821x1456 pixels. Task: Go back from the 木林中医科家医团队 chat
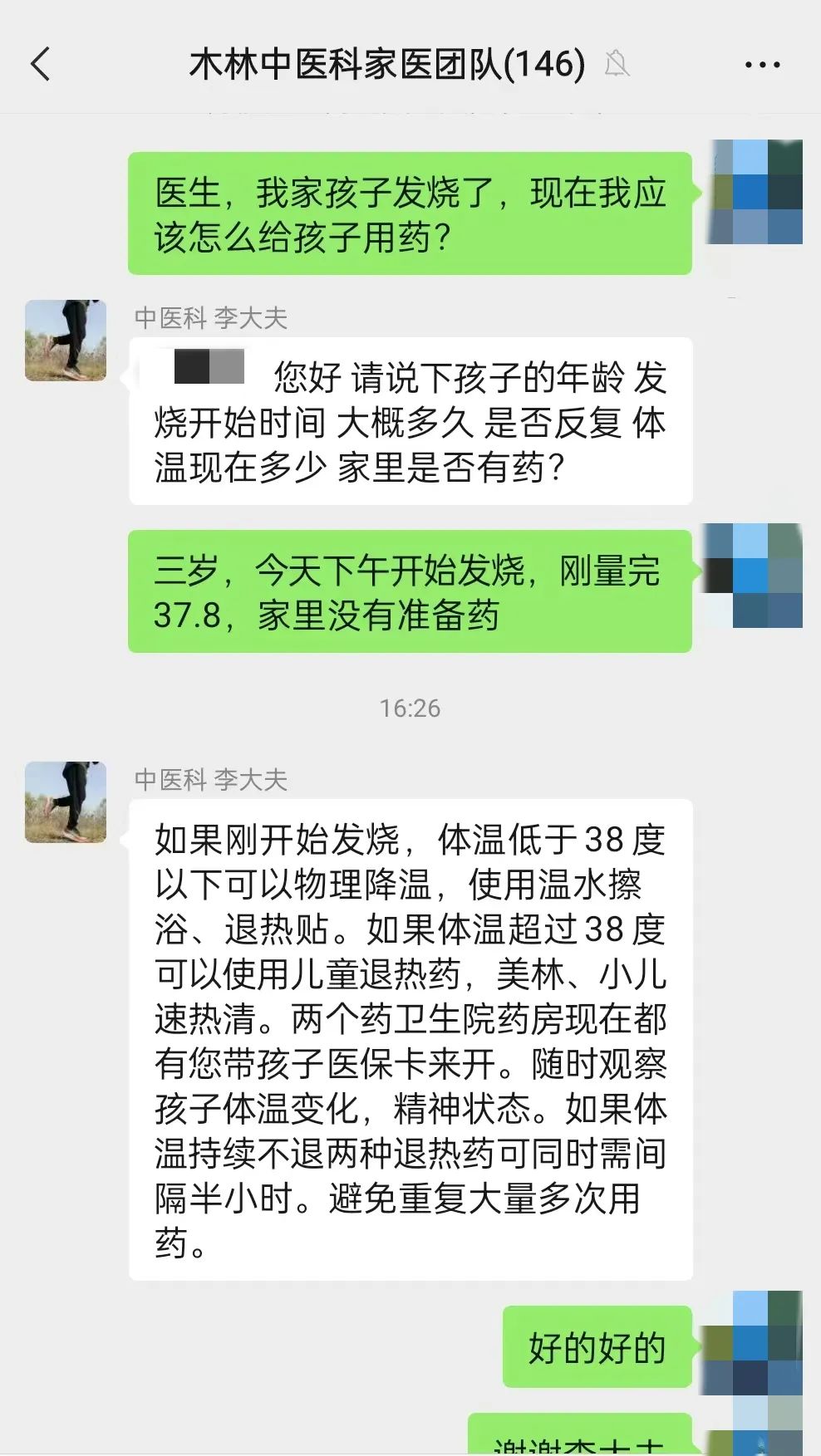point(40,65)
